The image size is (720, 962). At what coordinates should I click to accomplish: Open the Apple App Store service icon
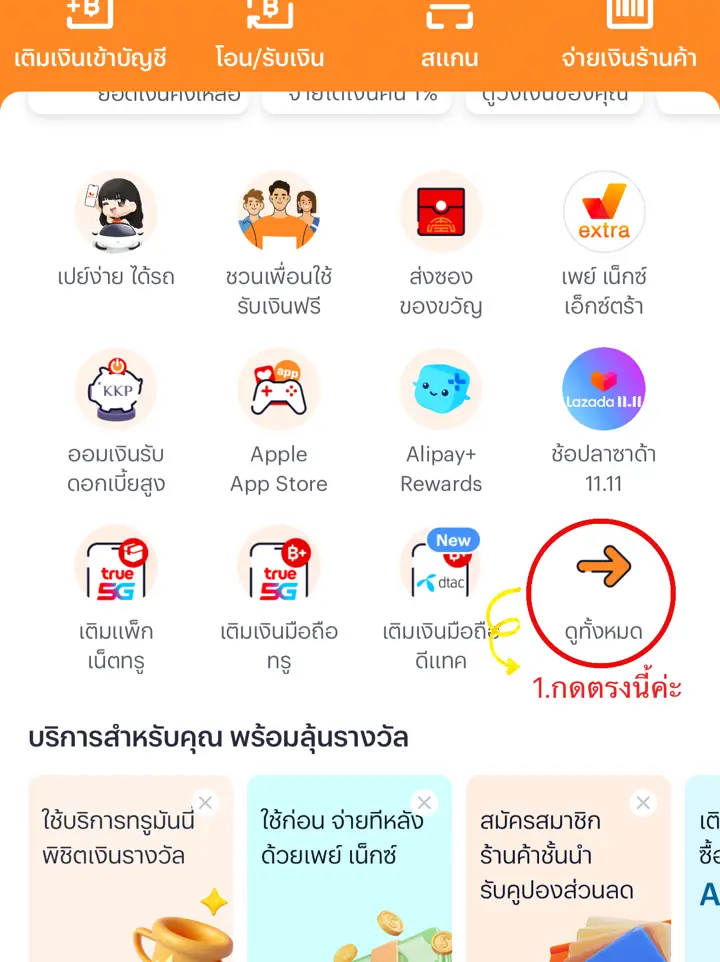click(x=279, y=389)
